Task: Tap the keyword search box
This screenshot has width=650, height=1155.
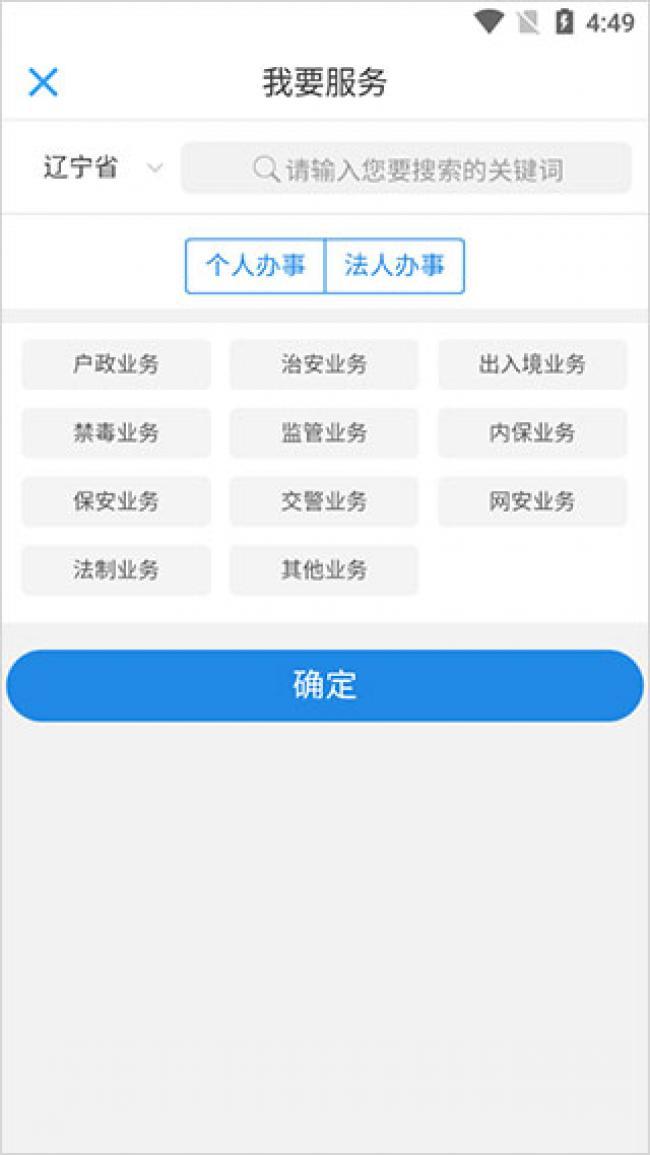Action: [x=406, y=168]
